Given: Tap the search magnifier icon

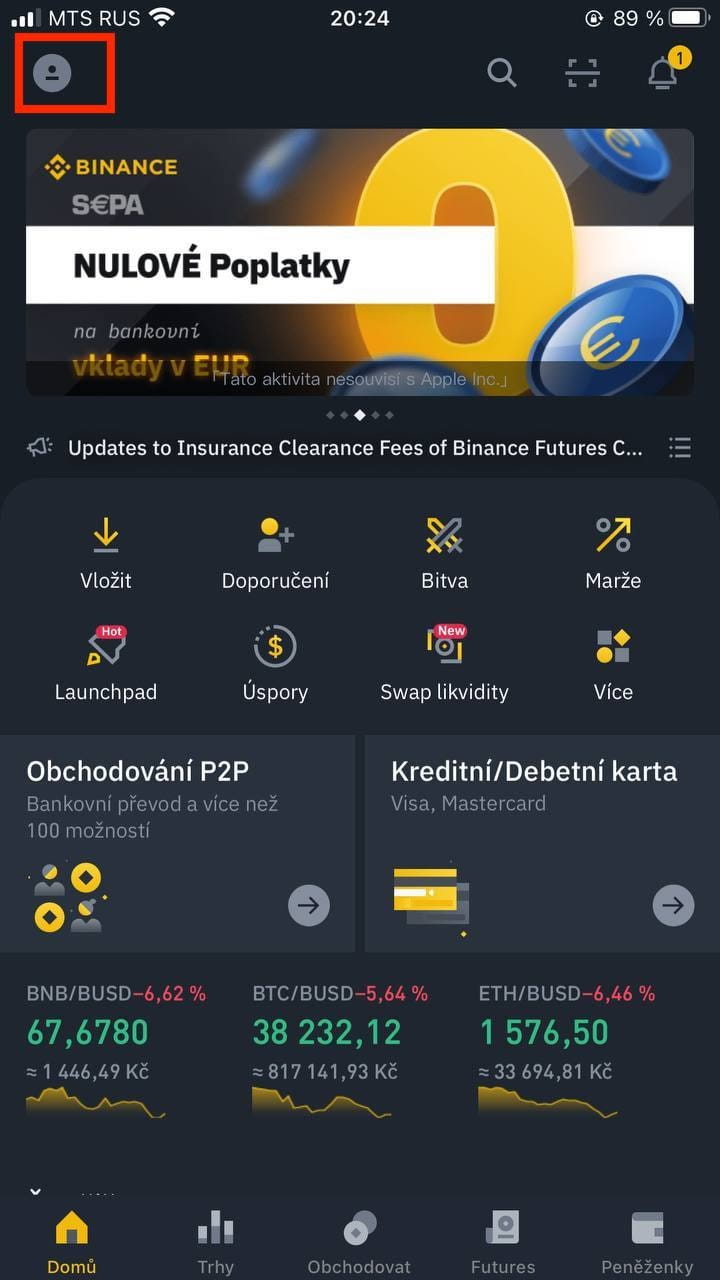Looking at the screenshot, I should click(x=501, y=73).
